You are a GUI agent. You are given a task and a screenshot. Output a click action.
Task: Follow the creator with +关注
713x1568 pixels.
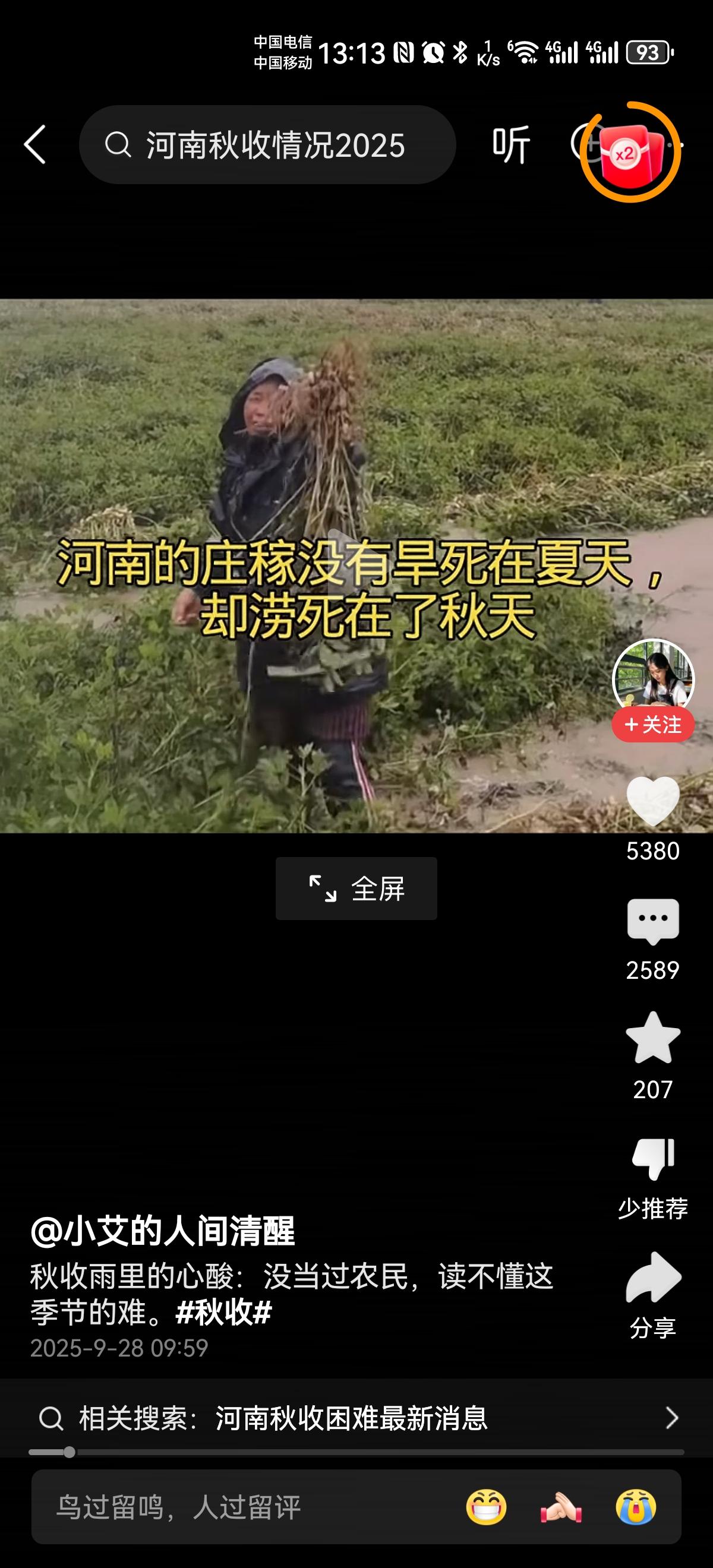(653, 725)
